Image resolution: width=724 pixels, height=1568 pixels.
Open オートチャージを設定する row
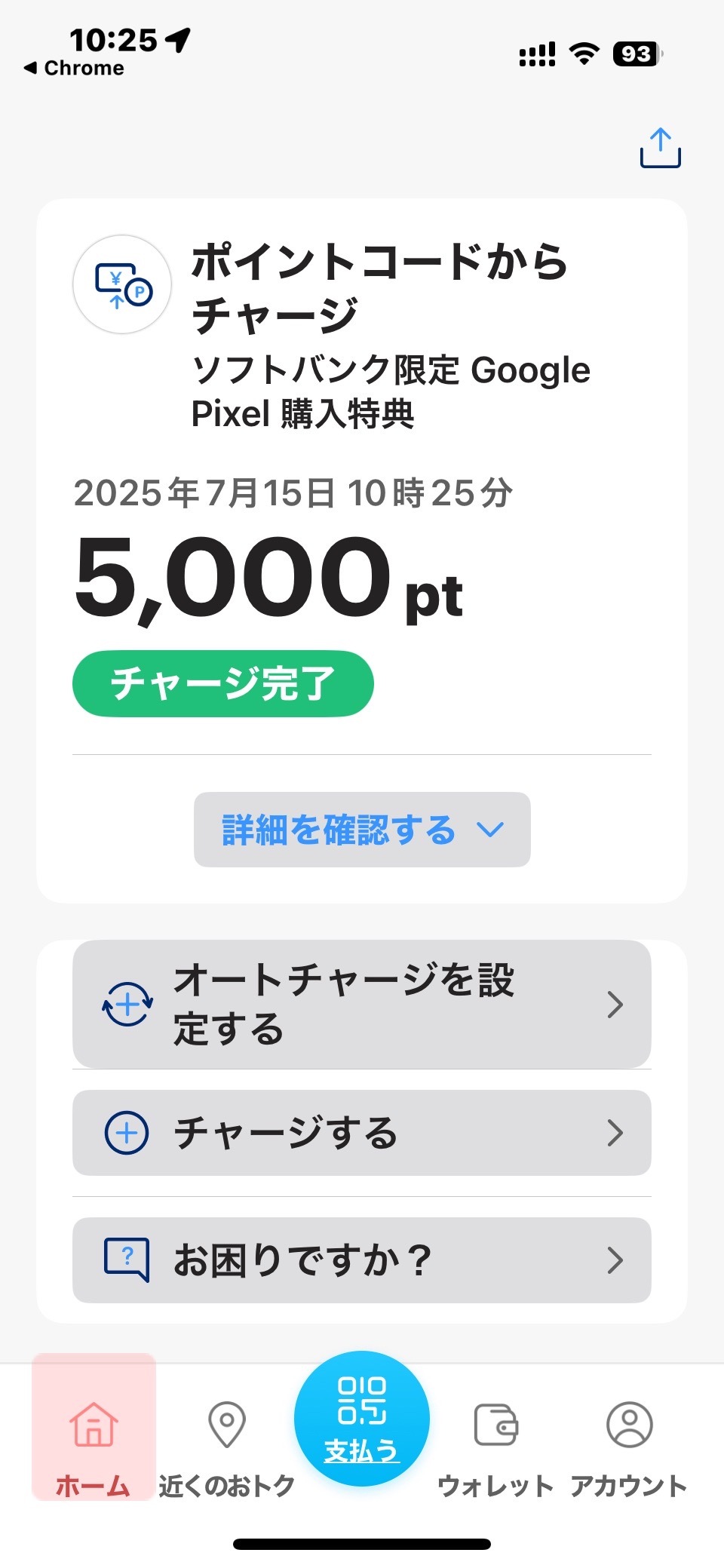pyautogui.click(x=362, y=1004)
